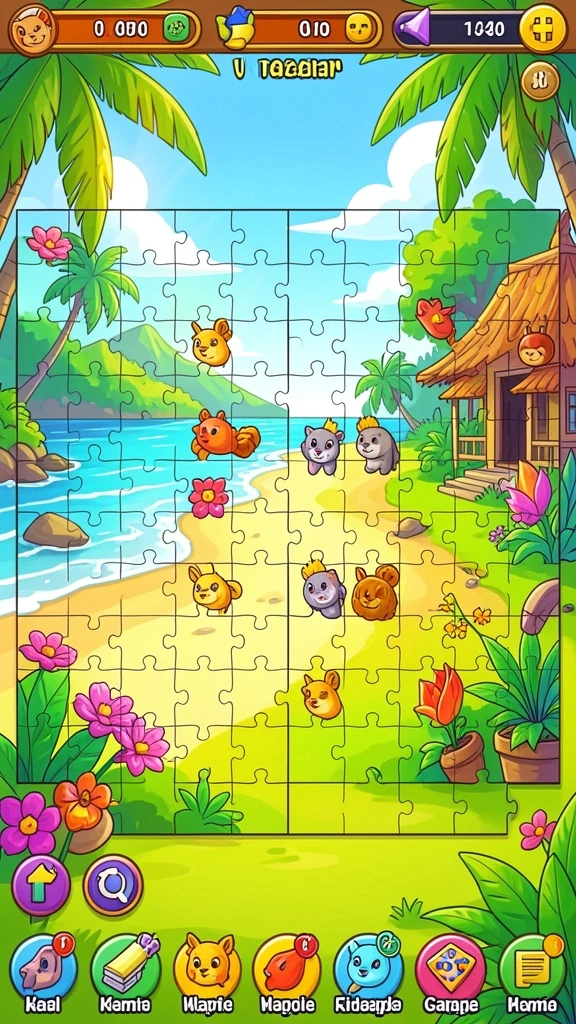Tap the yellow face coin in middle counter
This screenshot has width=576, height=1024.
(x=357, y=29)
